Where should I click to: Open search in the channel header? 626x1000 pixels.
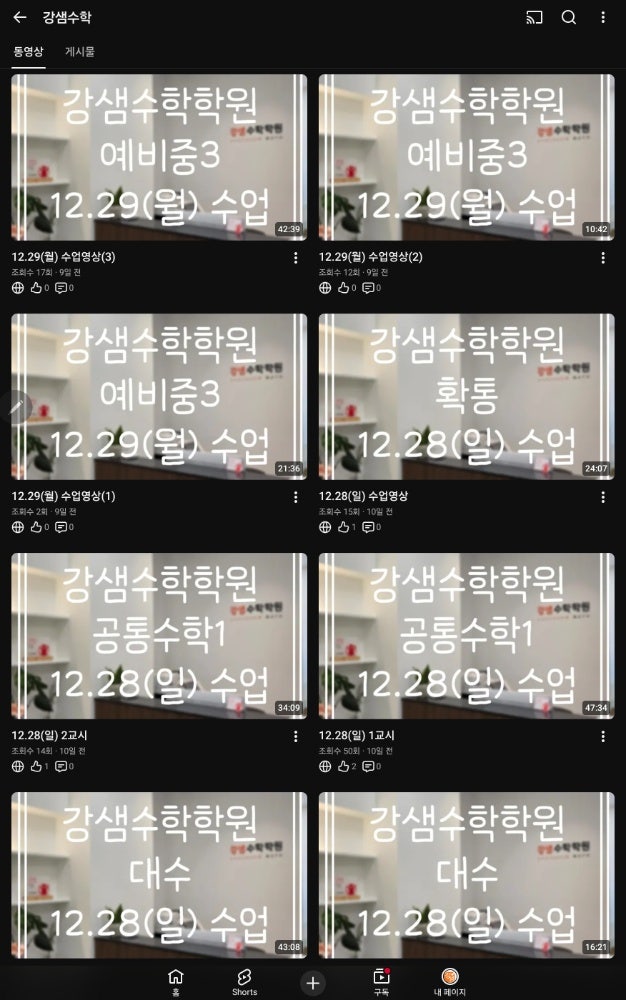tap(569, 17)
